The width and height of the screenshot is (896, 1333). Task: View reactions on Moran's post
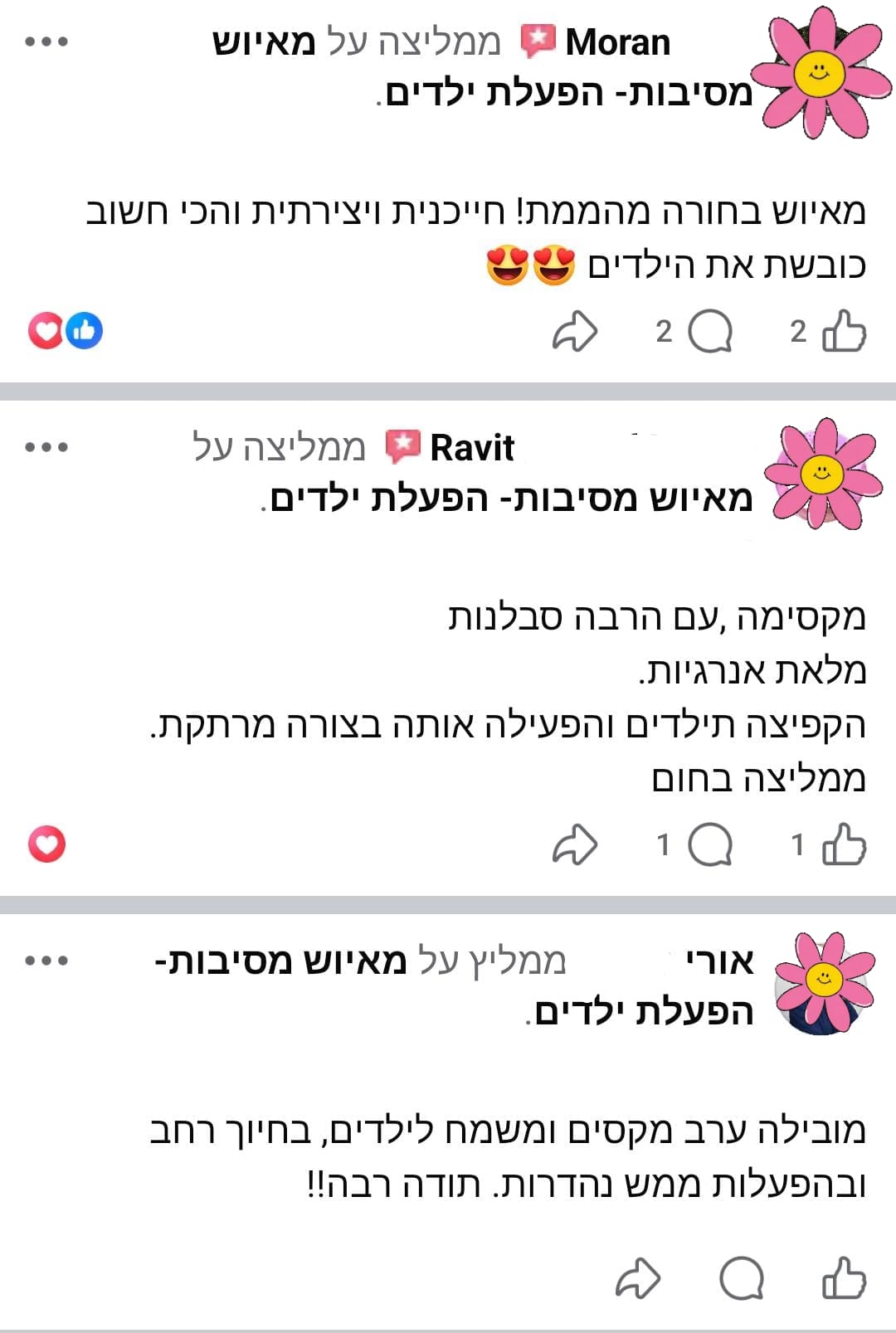(65, 331)
